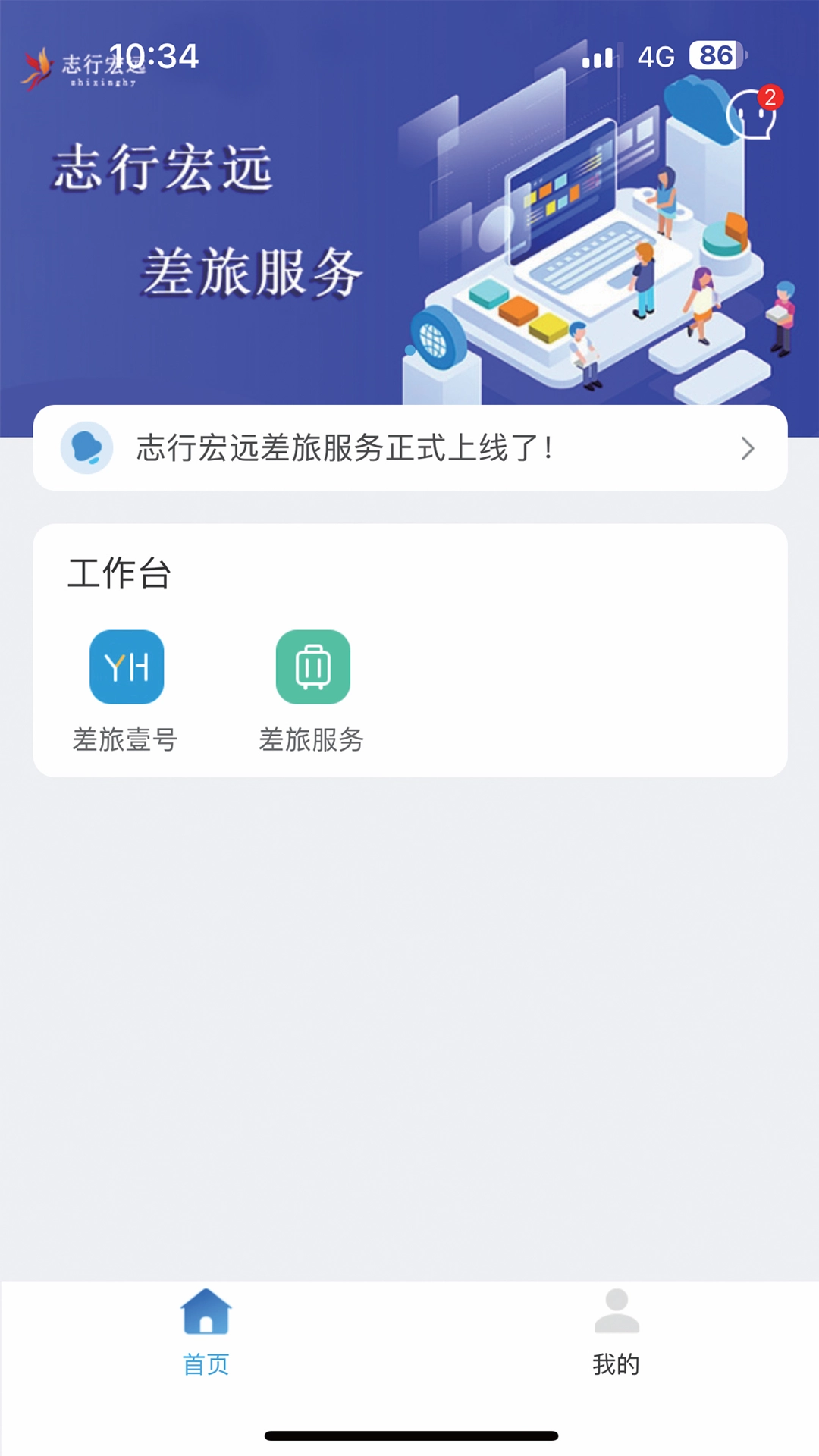
Task: Open the 差旅服务 suitcase icon
Action: 313,668
